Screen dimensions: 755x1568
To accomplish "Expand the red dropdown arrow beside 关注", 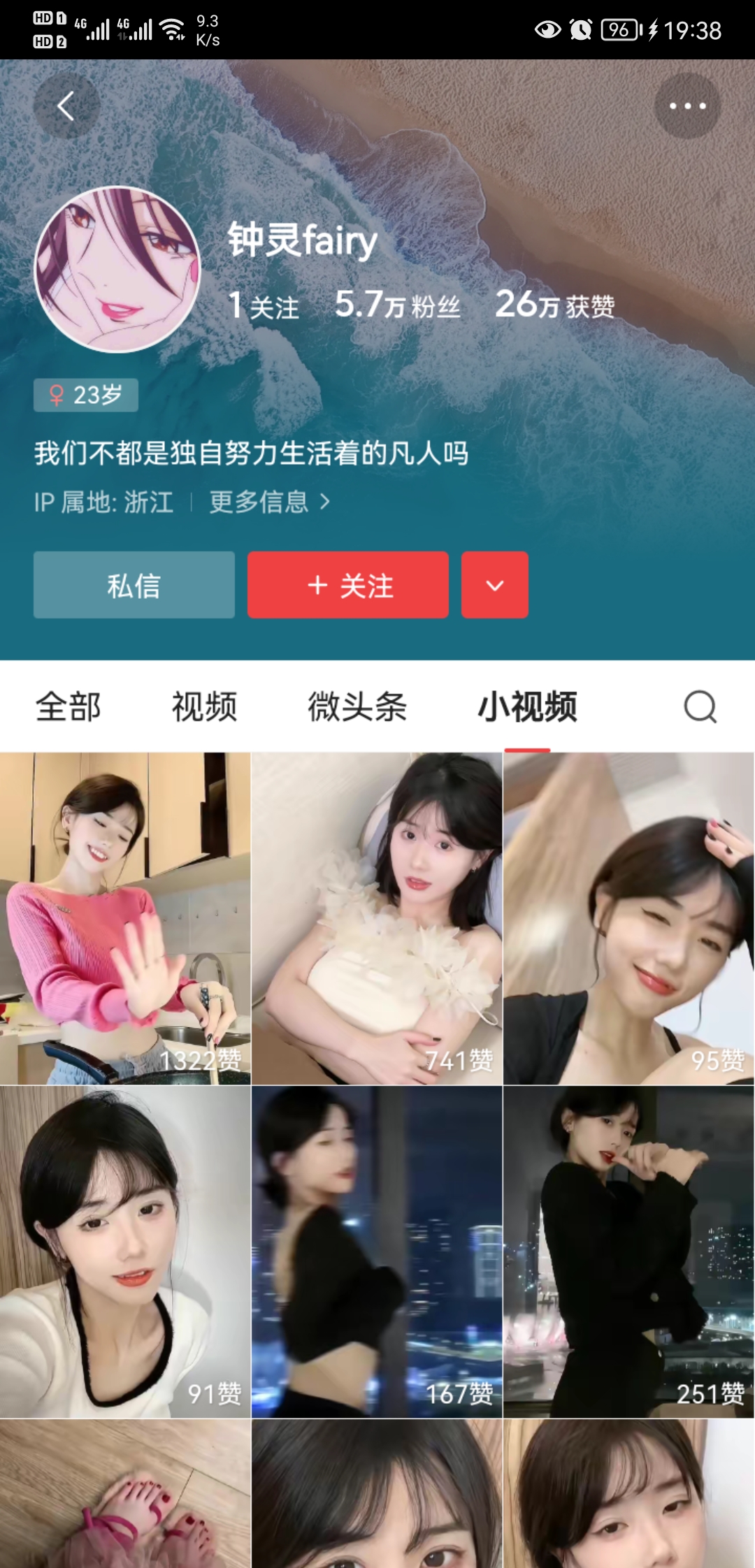I will coord(495,585).
